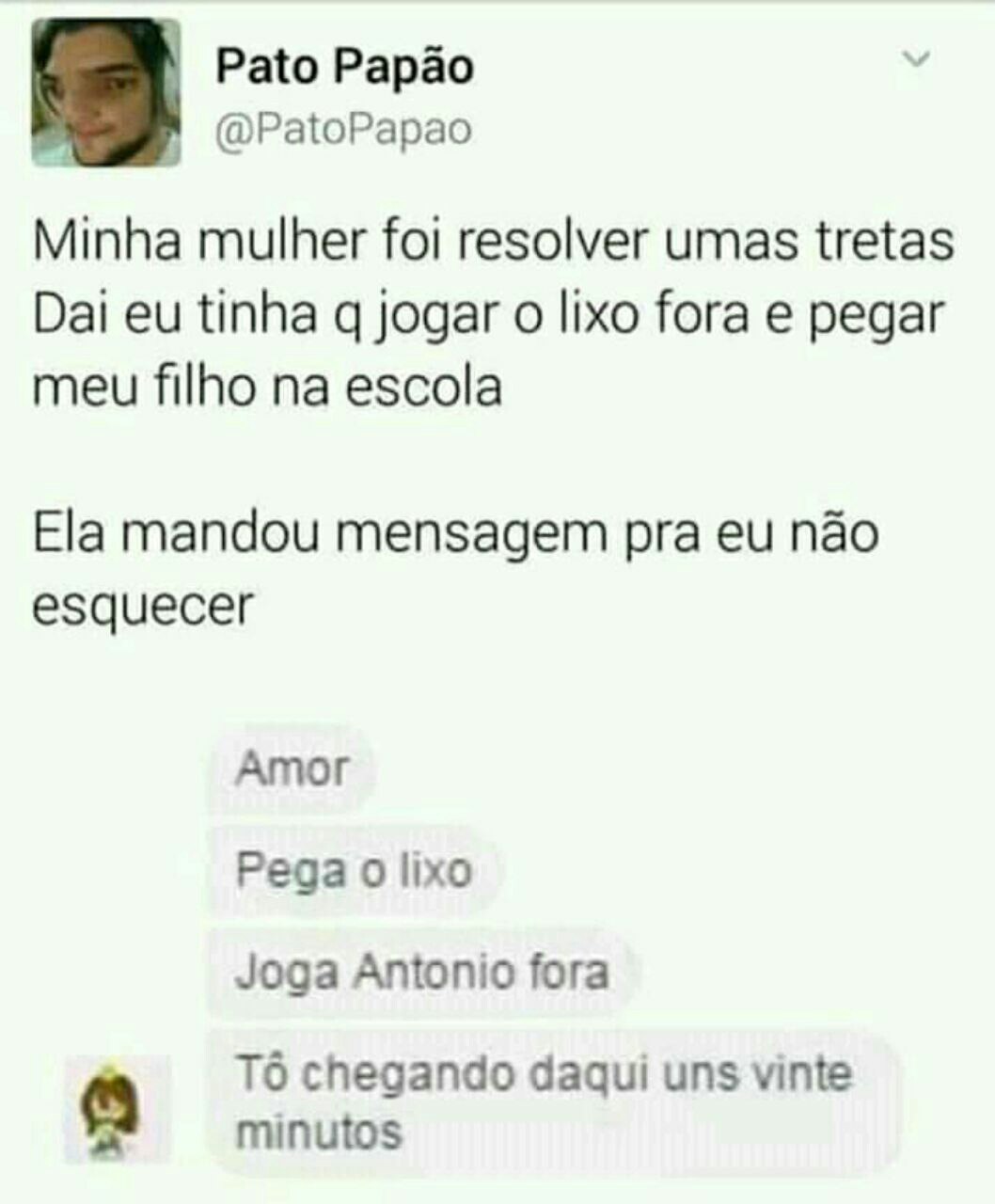Open the tweet options dropdown chevron

915,61
